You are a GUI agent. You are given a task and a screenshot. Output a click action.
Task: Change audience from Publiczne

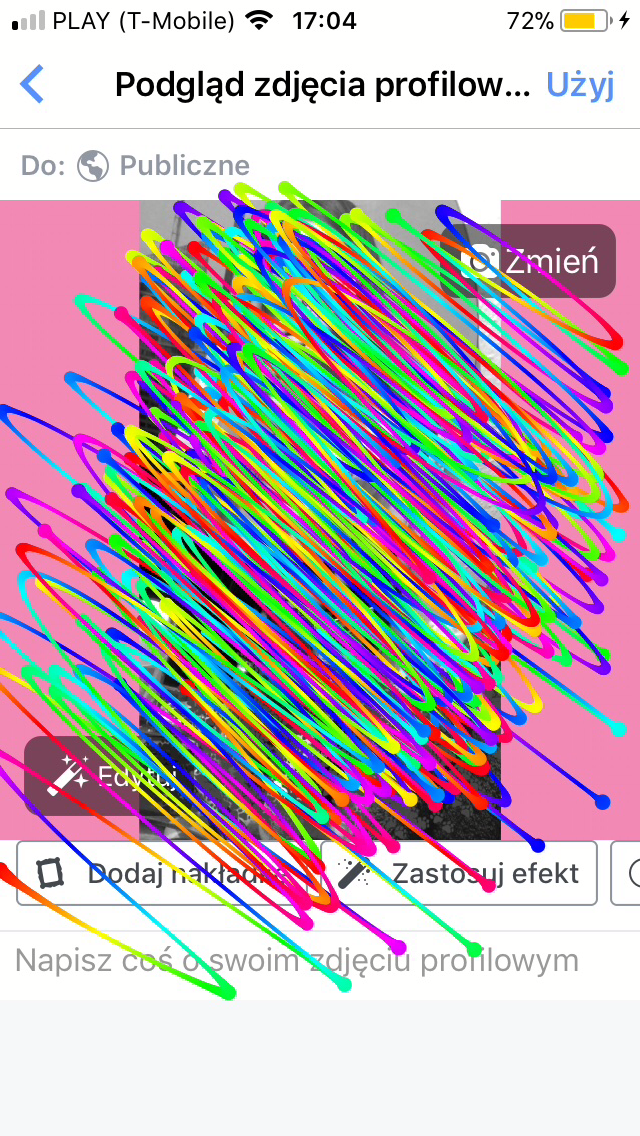tap(164, 165)
